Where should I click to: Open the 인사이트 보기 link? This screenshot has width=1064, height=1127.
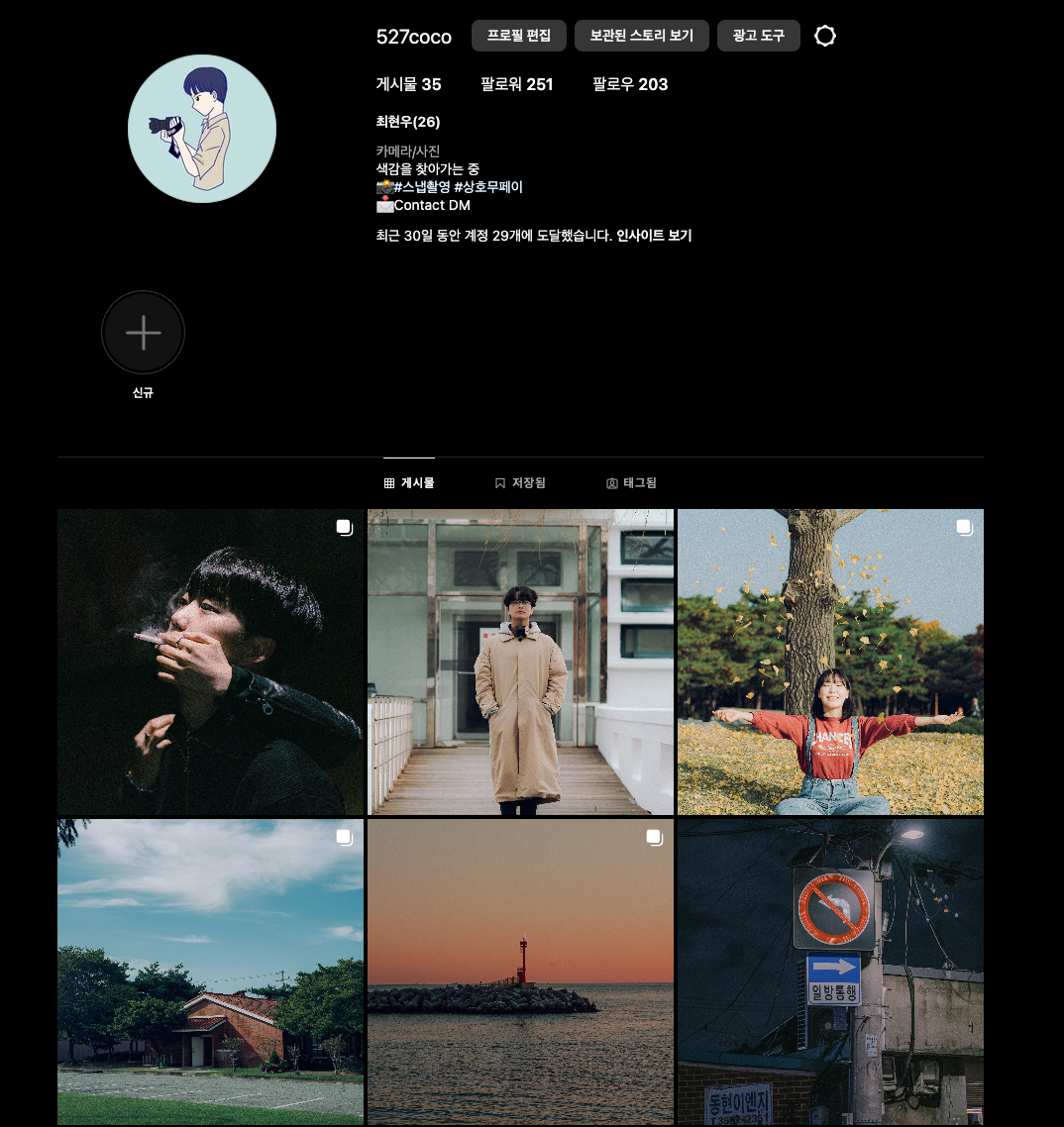coord(653,236)
